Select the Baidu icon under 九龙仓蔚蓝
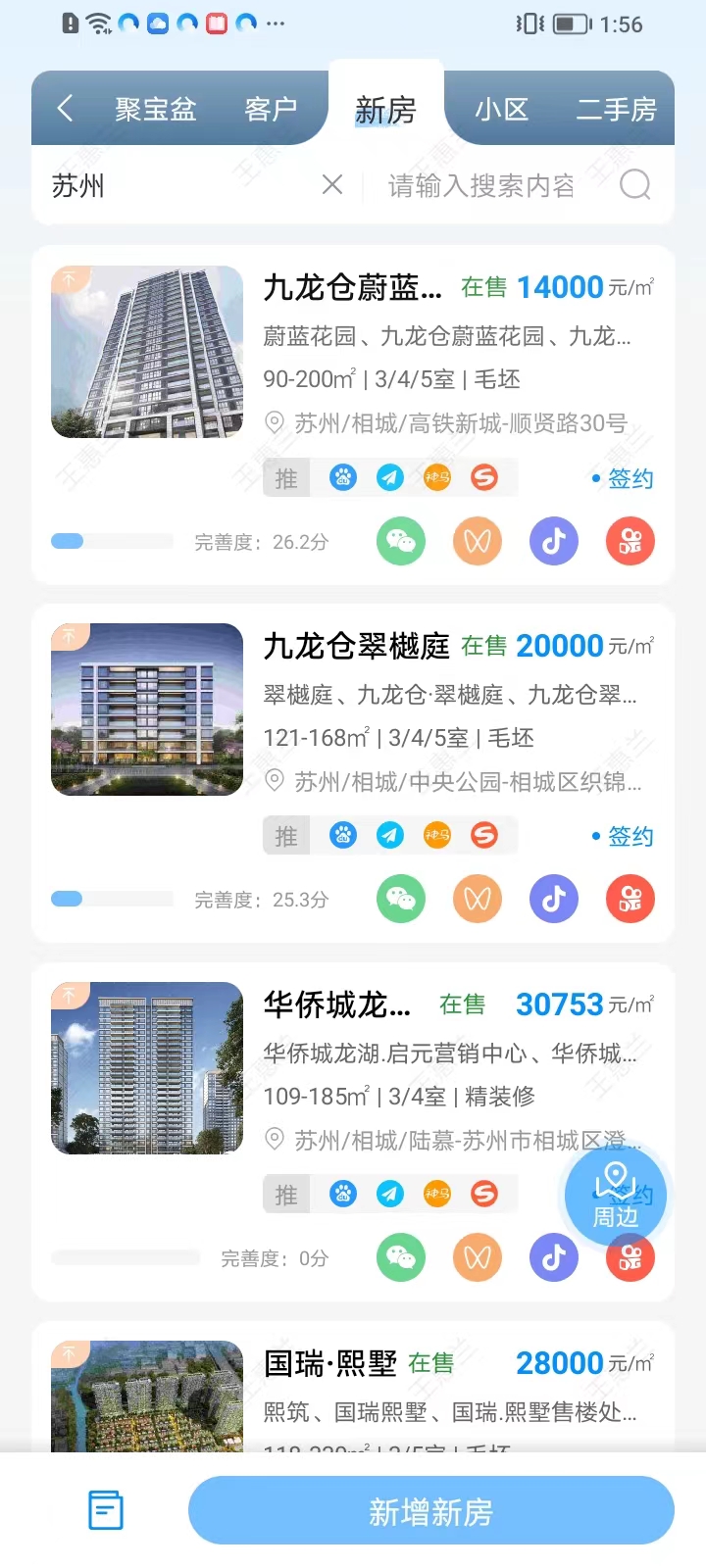This screenshot has height=1568, width=706. [342, 477]
